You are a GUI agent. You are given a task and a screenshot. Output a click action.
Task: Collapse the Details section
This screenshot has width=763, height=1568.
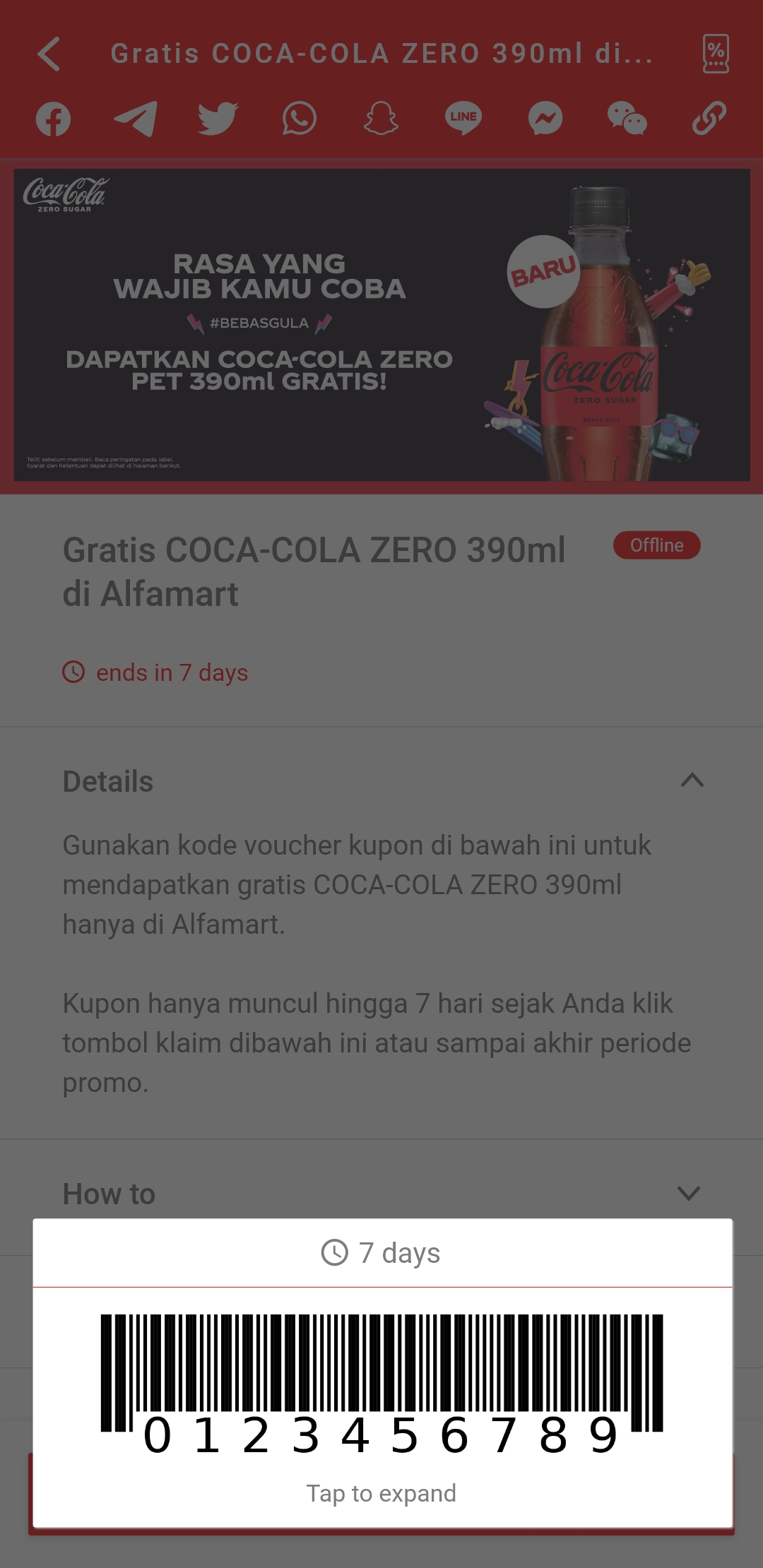point(692,780)
